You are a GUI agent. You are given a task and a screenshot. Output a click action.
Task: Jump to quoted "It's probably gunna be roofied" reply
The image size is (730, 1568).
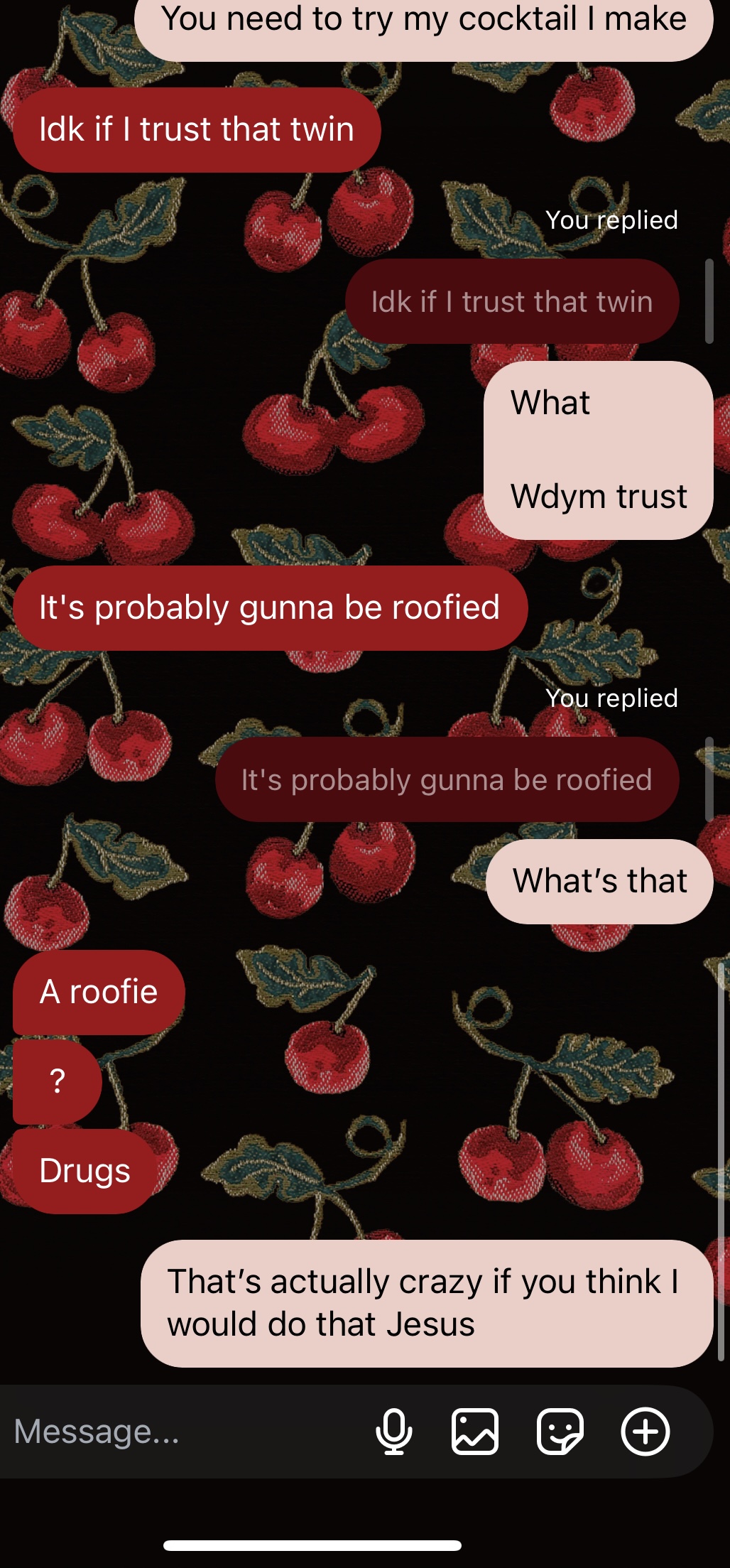(x=447, y=779)
